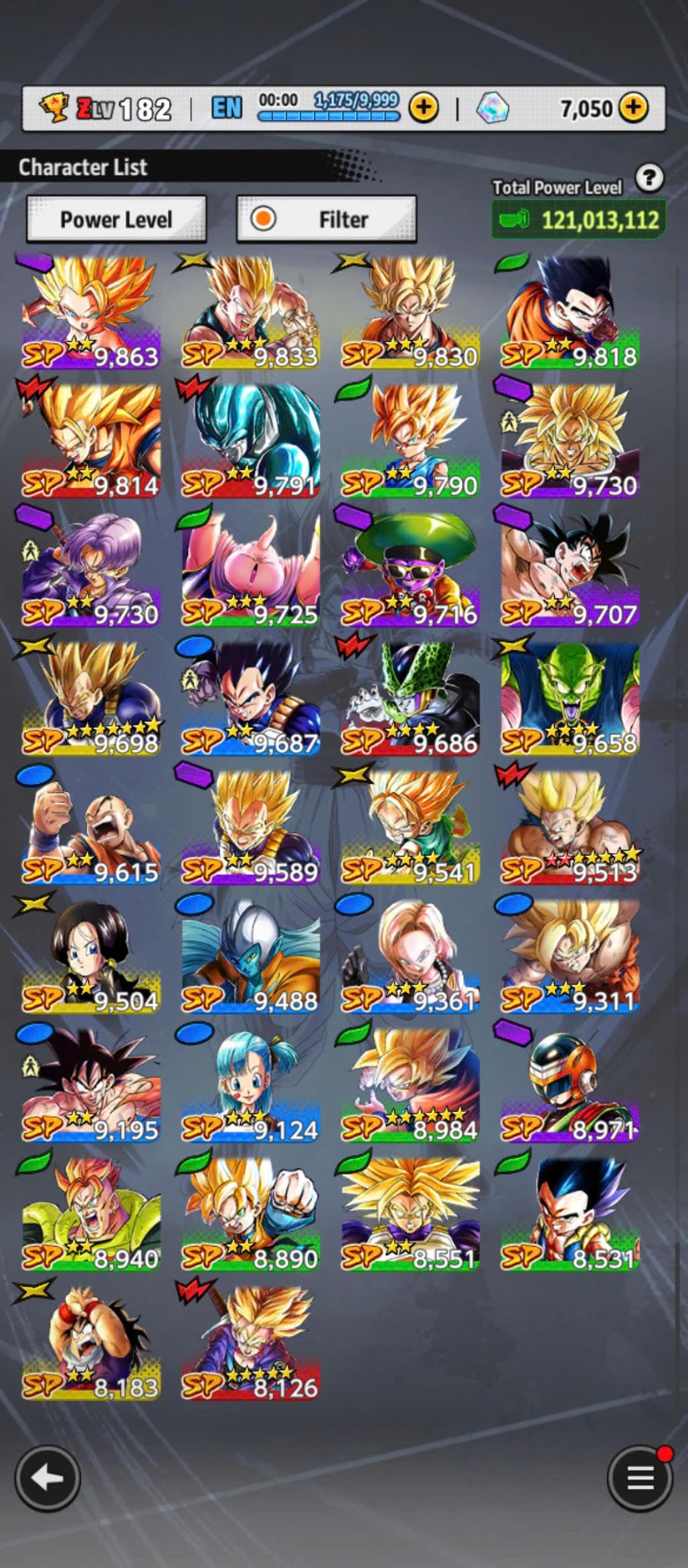Screen dimensions: 688x1568
Task: Choose the character with 9,124 power
Action: tap(250, 1085)
